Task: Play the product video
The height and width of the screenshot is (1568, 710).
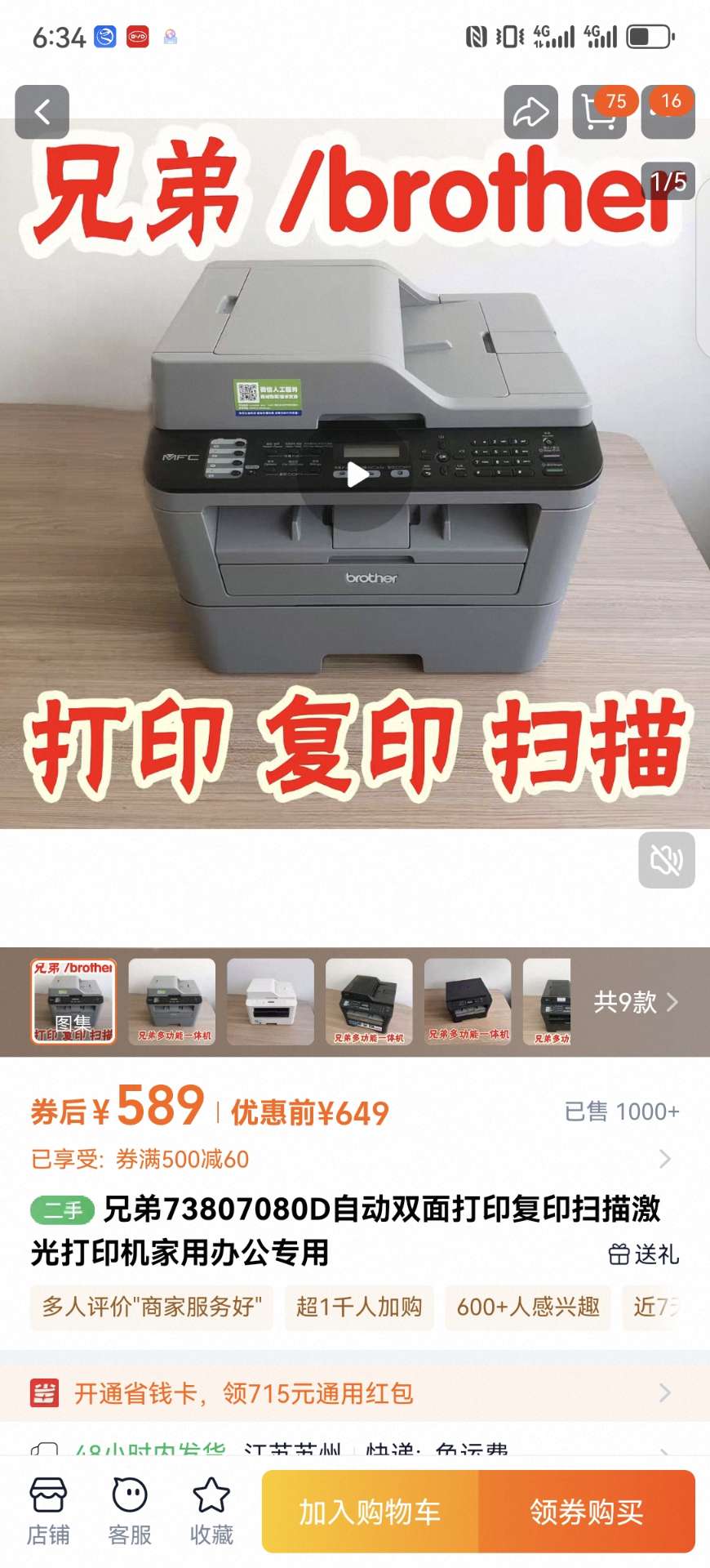Action: pyautogui.click(x=357, y=474)
